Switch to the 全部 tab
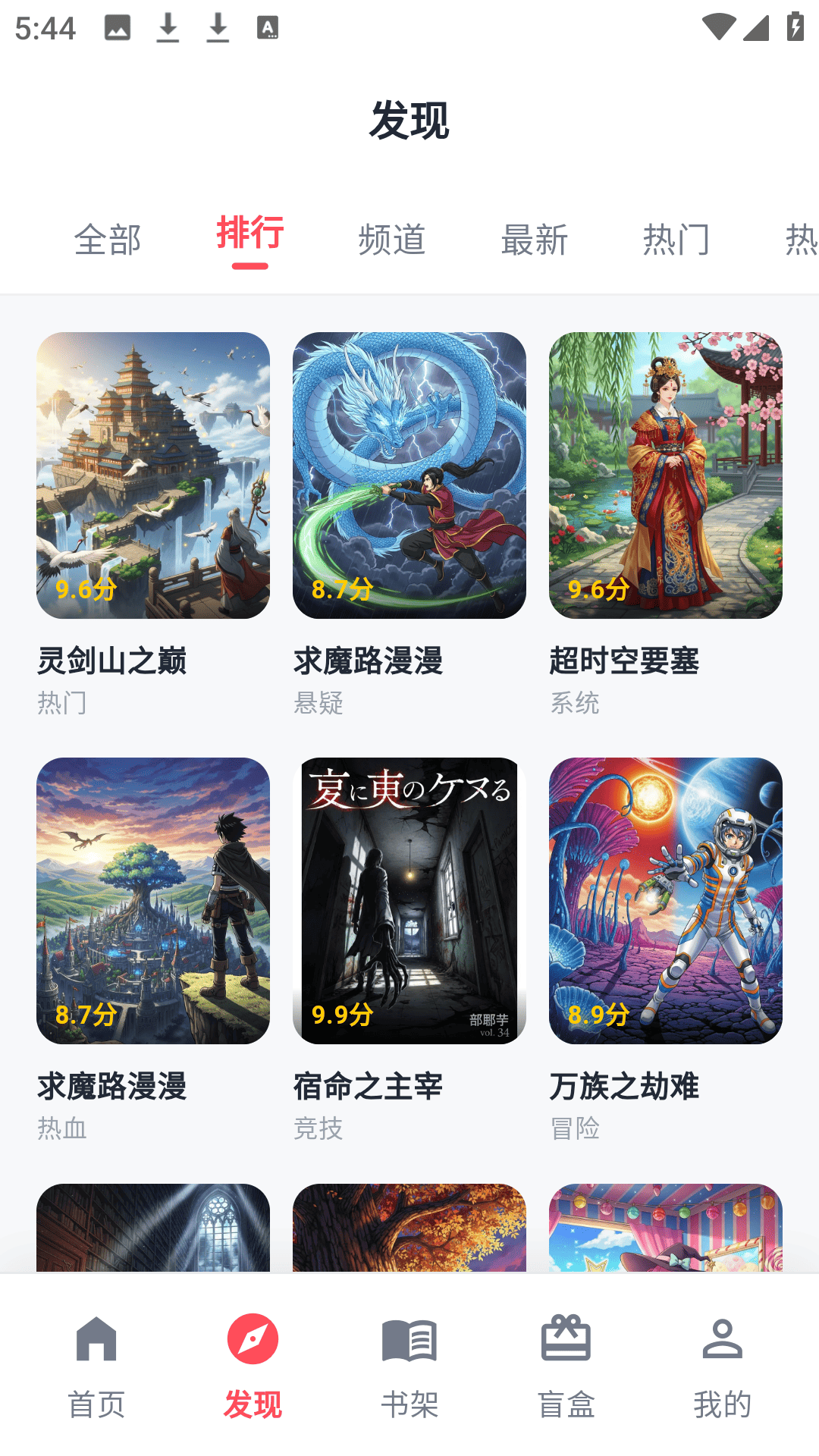The image size is (819, 1456). pos(108,240)
